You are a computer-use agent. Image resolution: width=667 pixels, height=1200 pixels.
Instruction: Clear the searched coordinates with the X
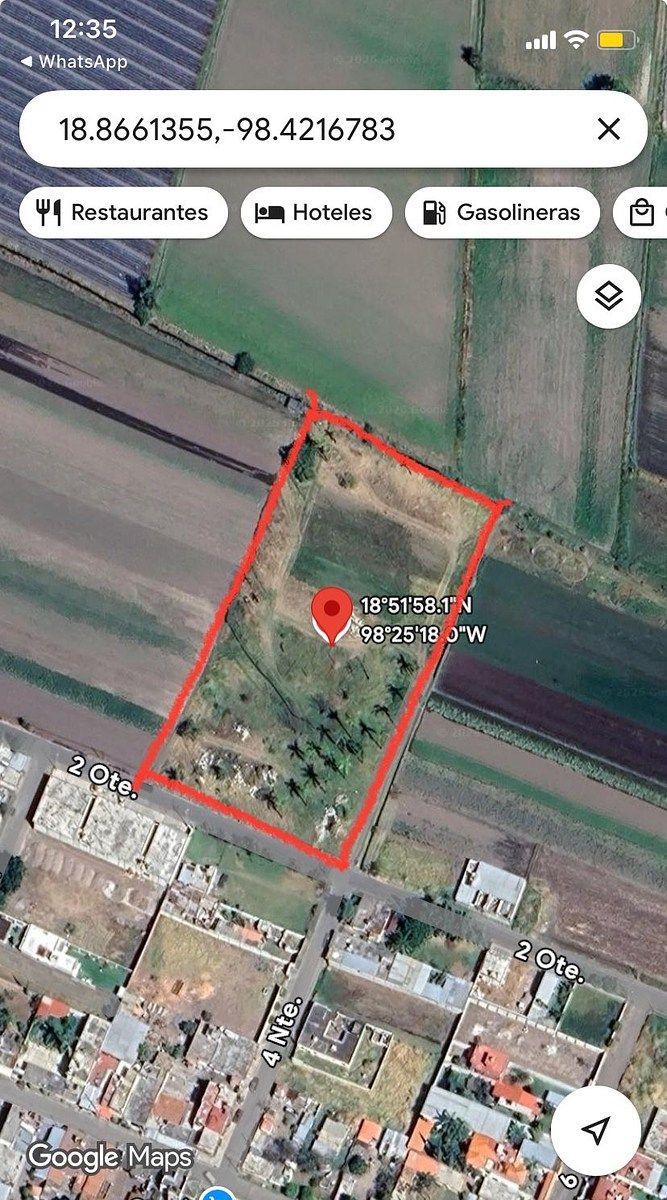point(608,129)
